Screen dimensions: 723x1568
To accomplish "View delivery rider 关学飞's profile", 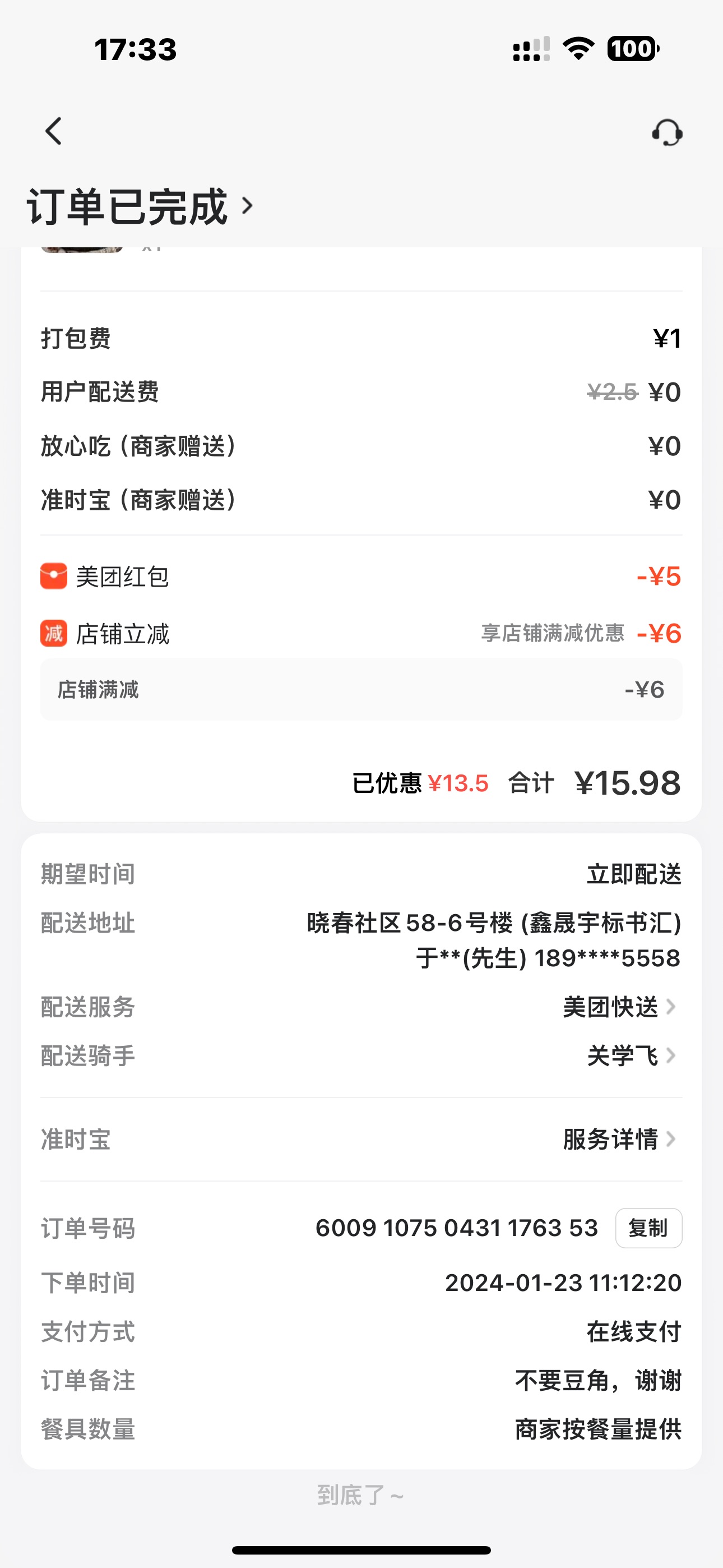I will 631,1055.
